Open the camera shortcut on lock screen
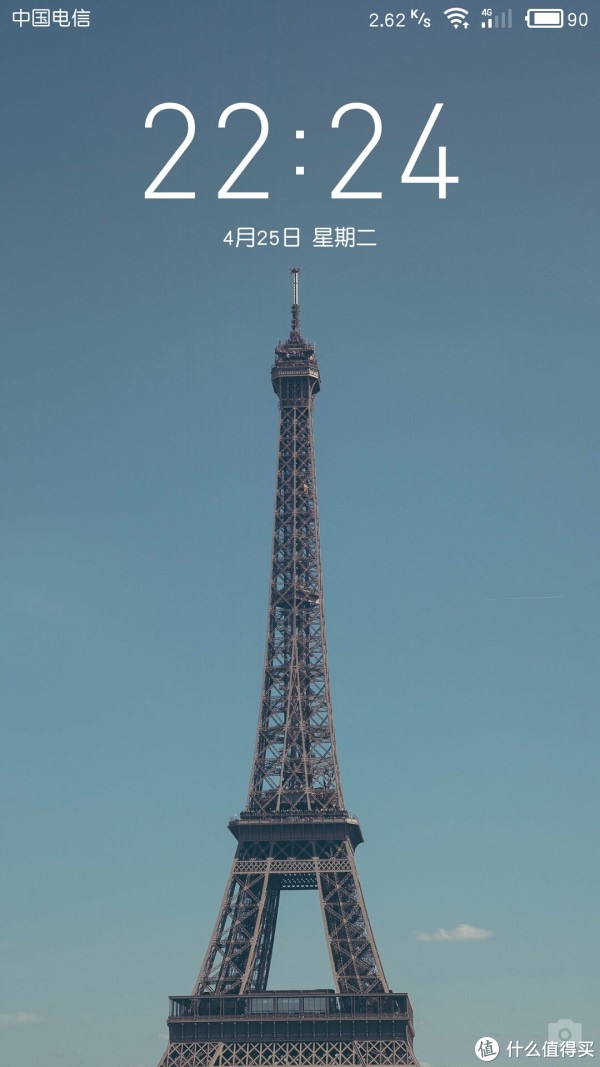 click(x=564, y=1032)
